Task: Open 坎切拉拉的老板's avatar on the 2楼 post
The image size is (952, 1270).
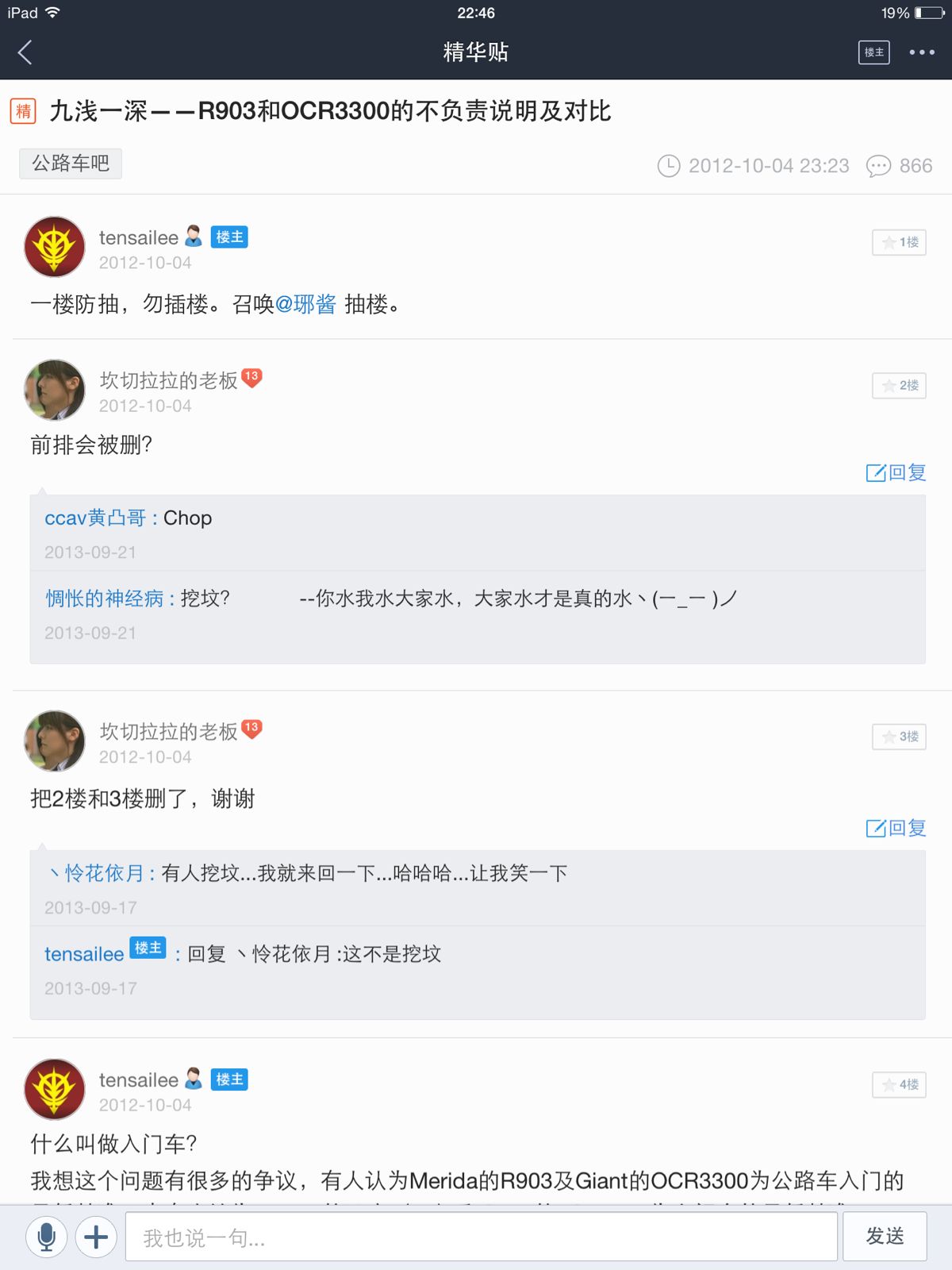Action: (55, 390)
